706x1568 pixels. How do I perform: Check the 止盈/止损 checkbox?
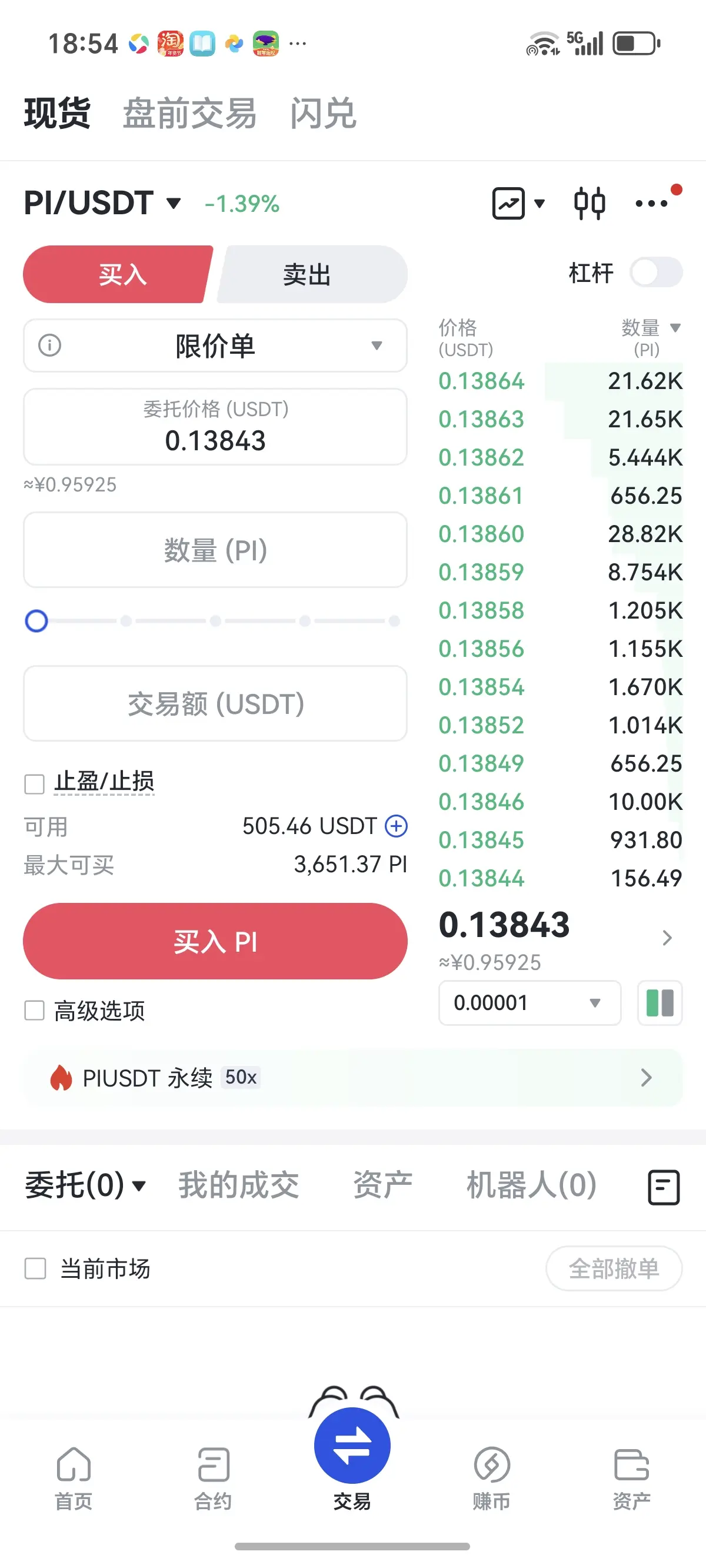tap(35, 783)
